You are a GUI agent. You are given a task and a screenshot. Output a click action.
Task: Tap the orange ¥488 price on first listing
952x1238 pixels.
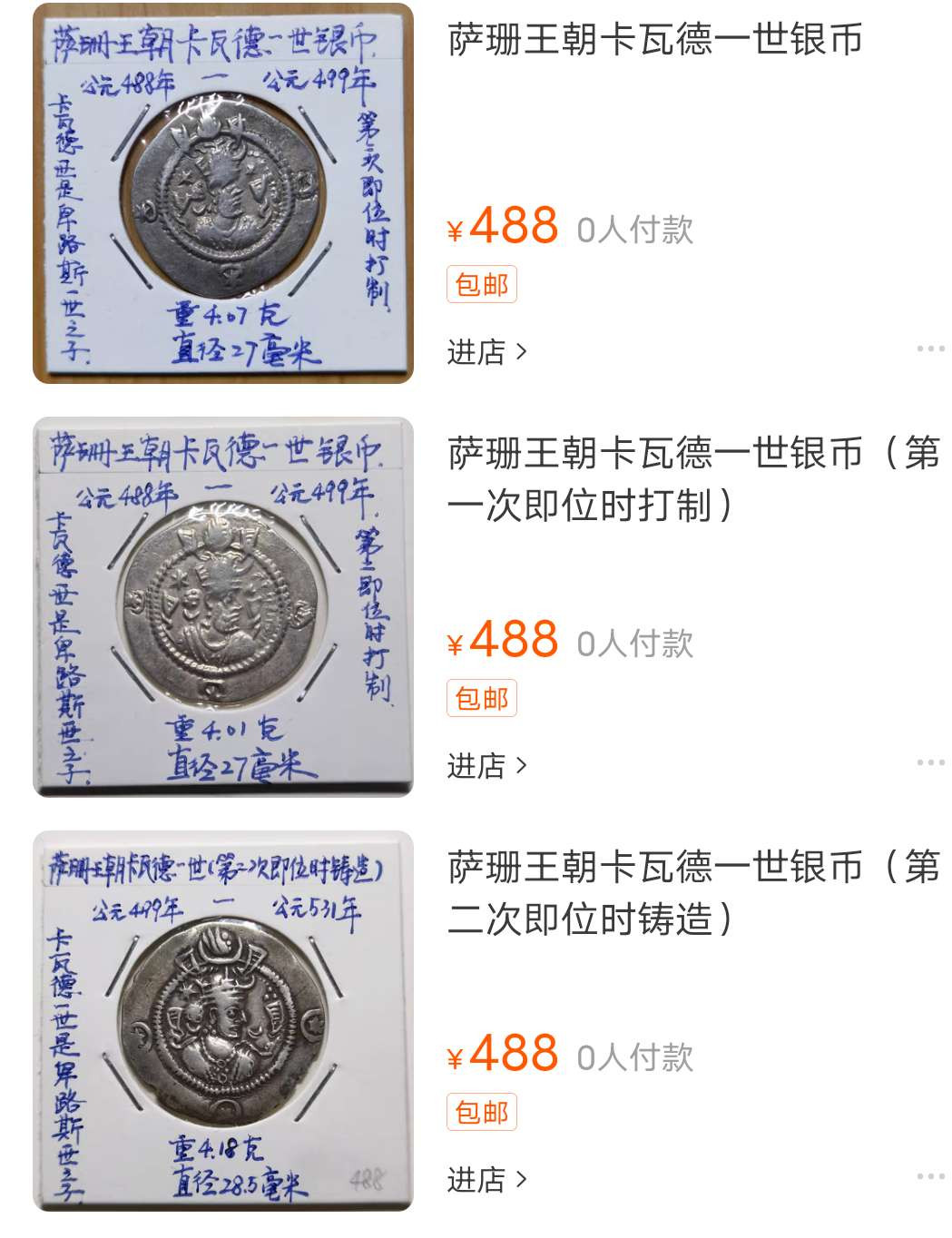[x=507, y=226]
